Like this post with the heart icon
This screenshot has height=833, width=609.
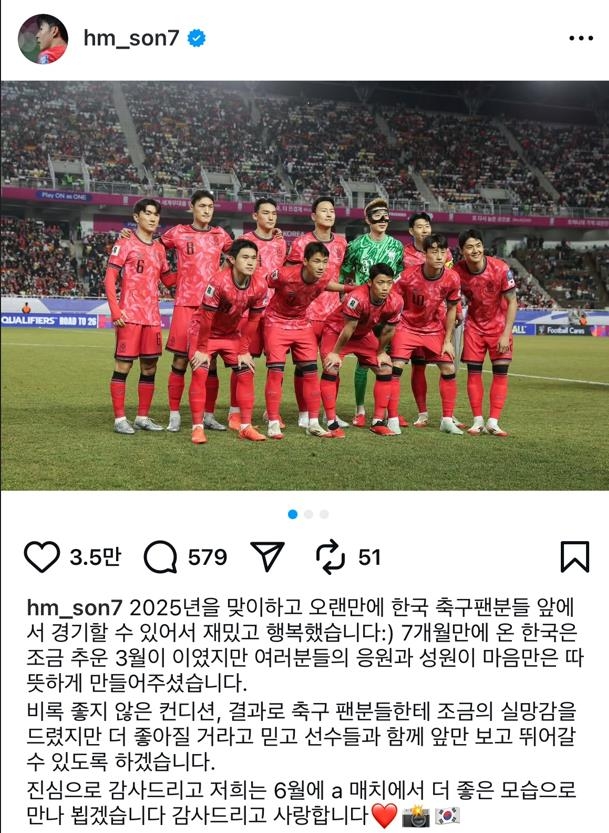(x=41, y=557)
